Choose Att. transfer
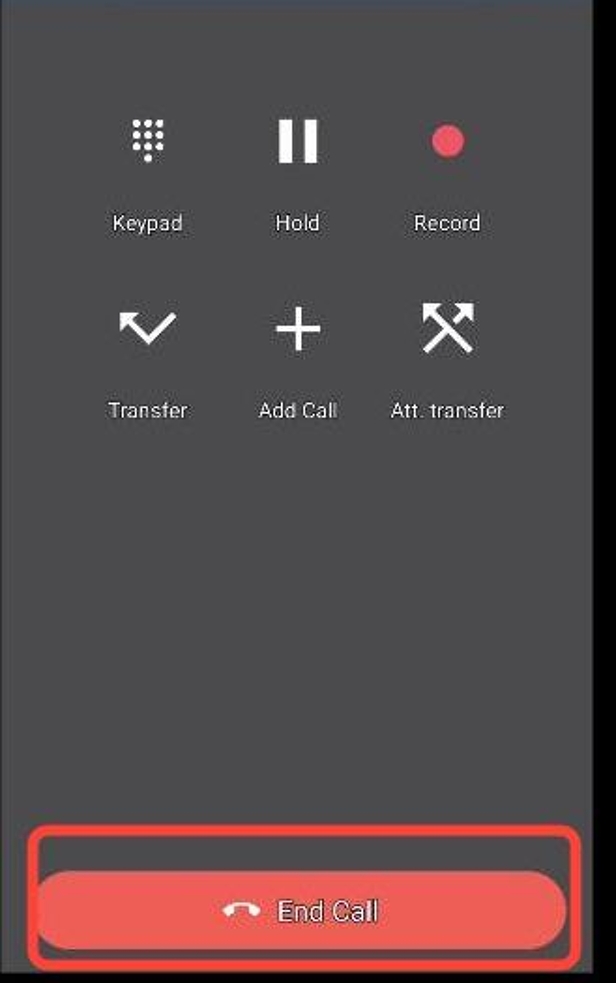Viewport: 616px width, 983px height. tap(447, 330)
